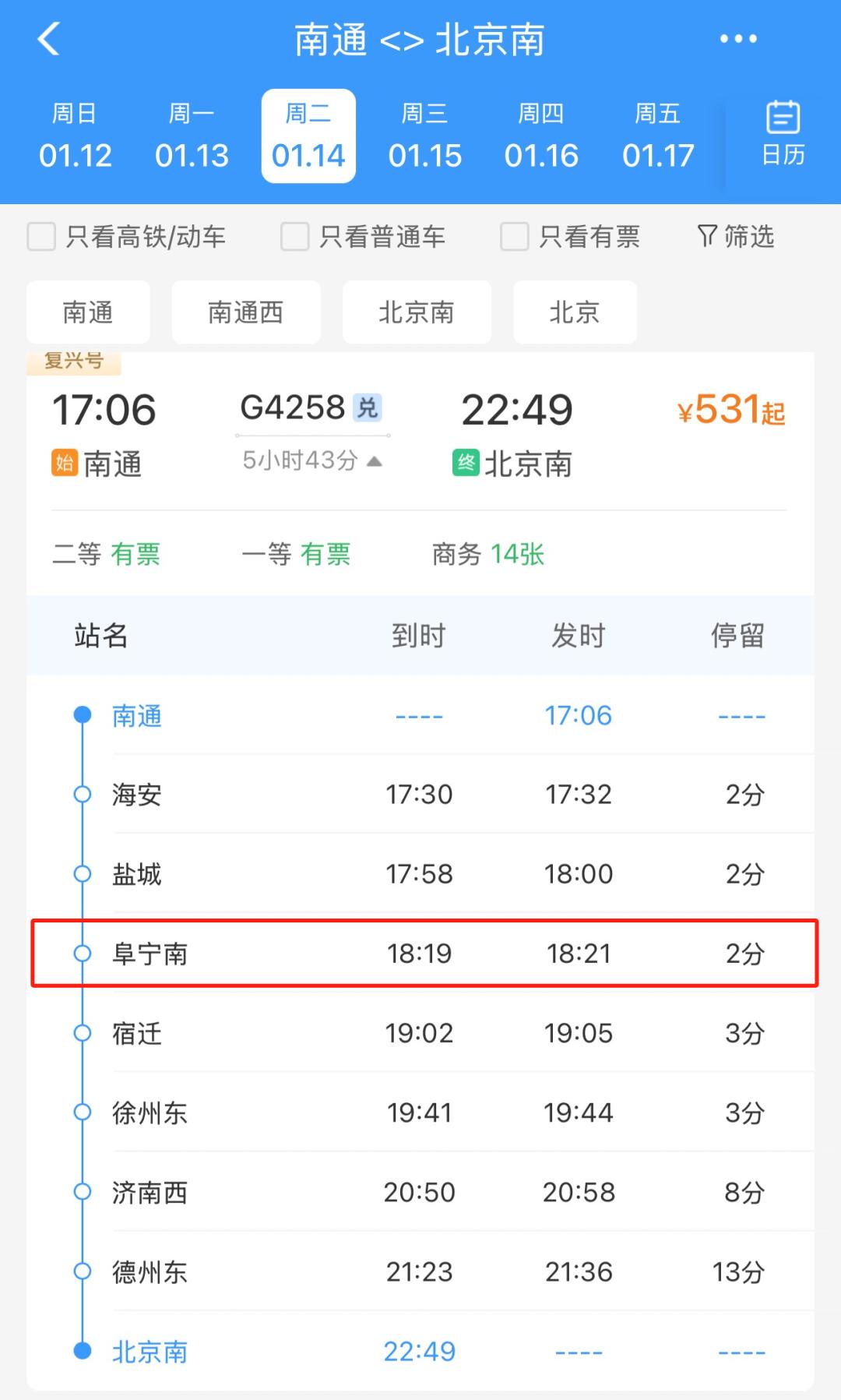This screenshot has width=841, height=1400.
Task: Switch to Thursday 01.16 date
Action: point(541,136)
